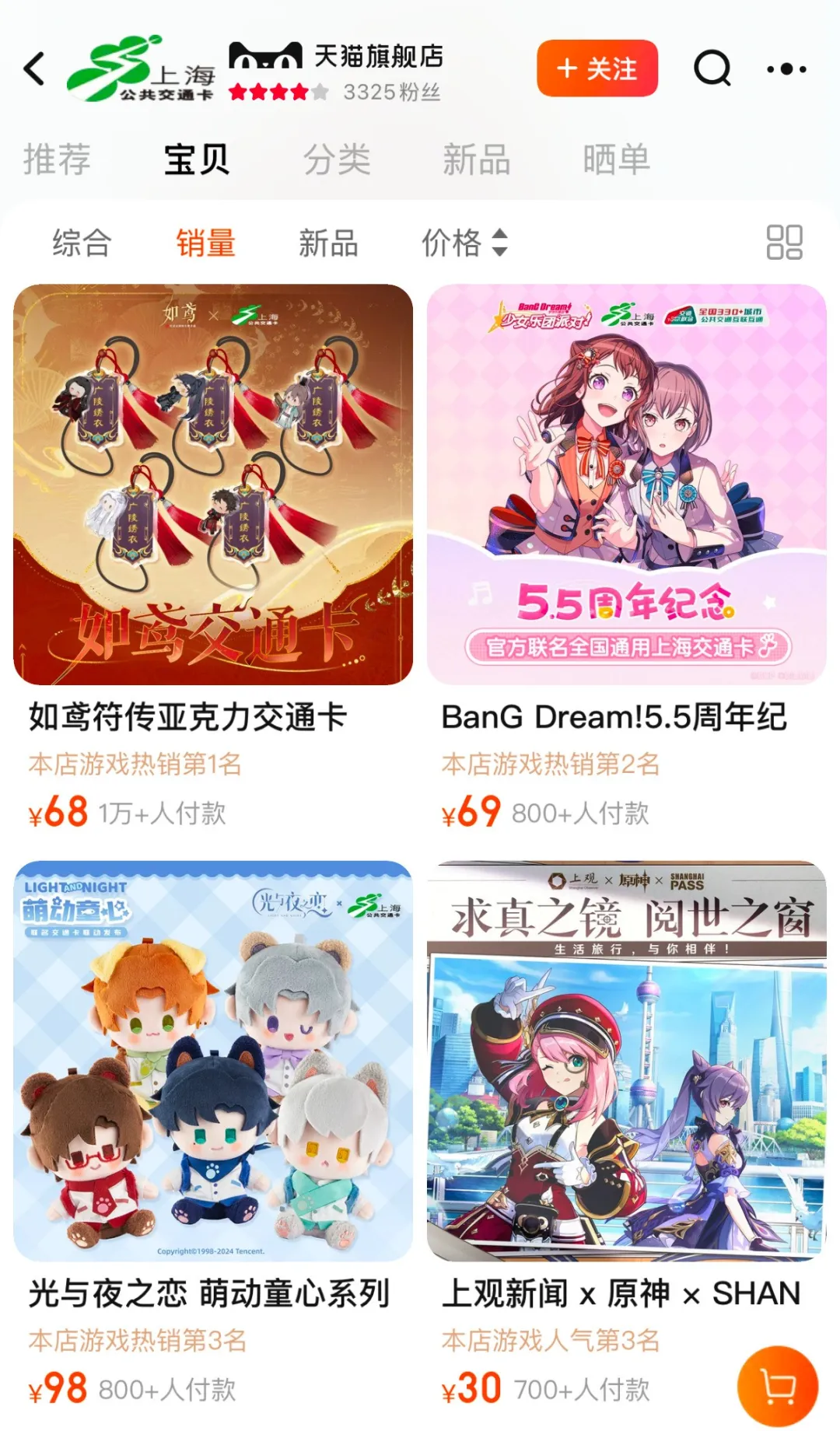Open the floating shopping cart button
840x1431 pixels.
point(778,1386)
